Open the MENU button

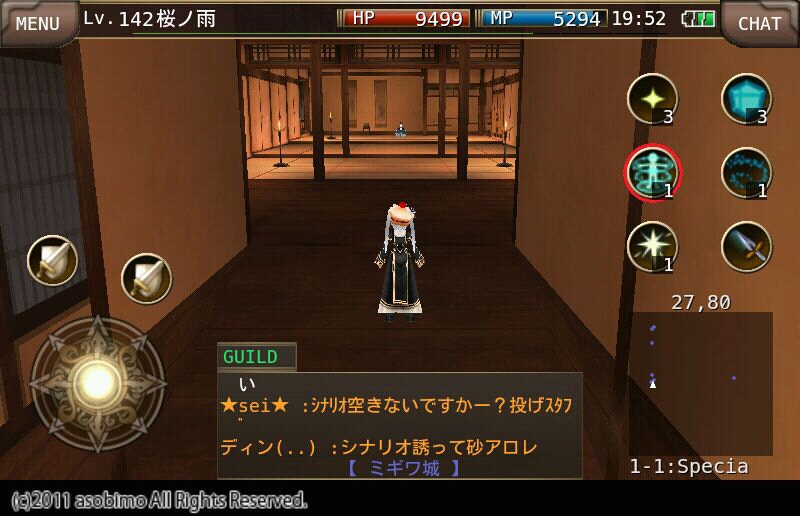click(37, 22)
